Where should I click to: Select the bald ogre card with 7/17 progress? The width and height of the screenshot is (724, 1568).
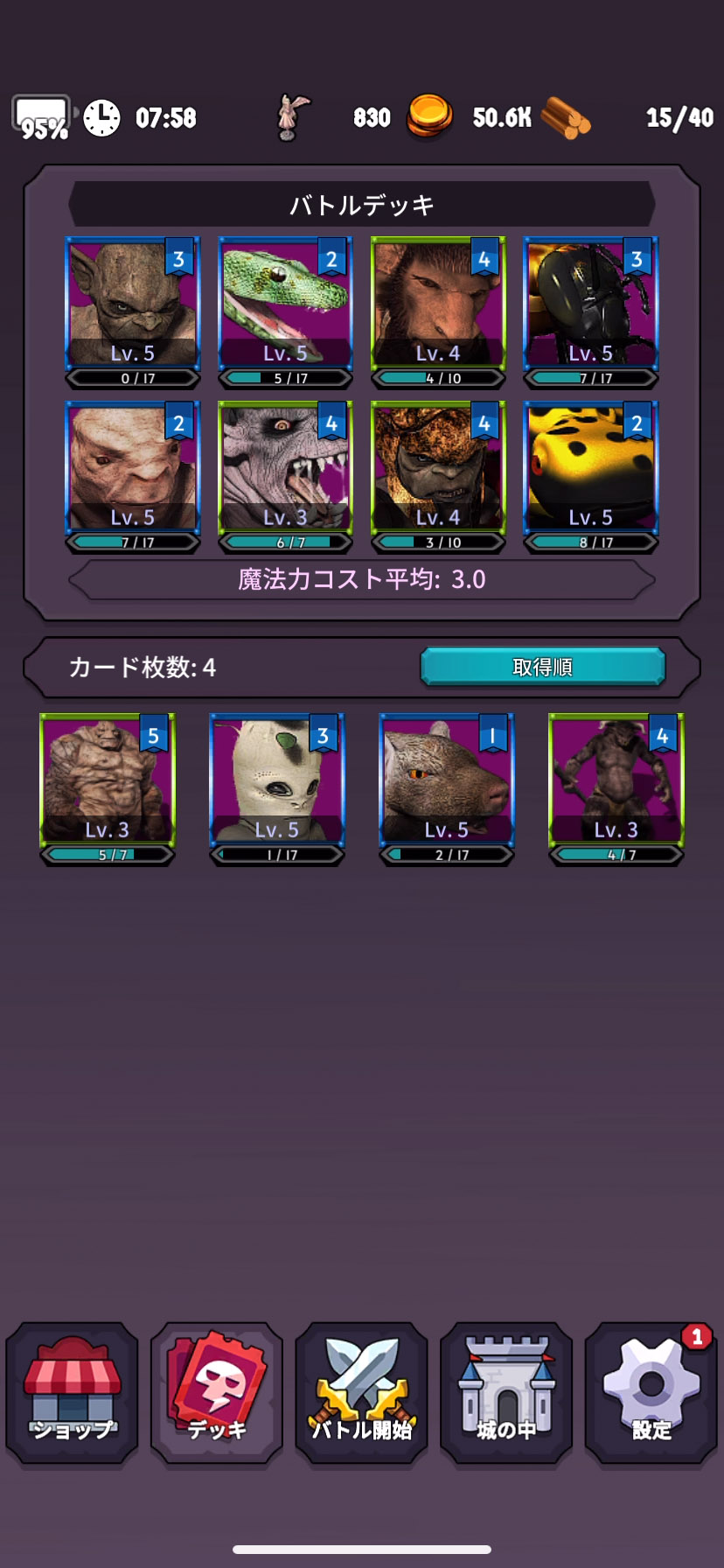133,467
